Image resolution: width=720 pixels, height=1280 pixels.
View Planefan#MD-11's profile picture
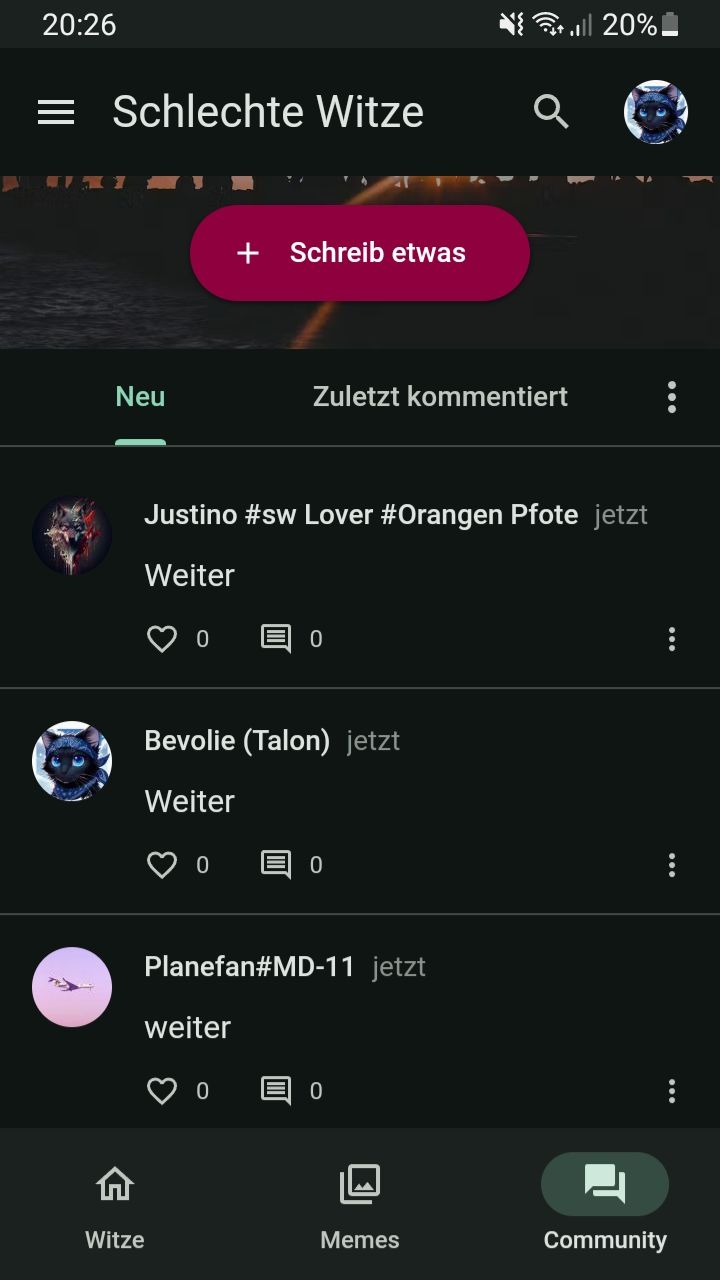[x=72, y=987]
